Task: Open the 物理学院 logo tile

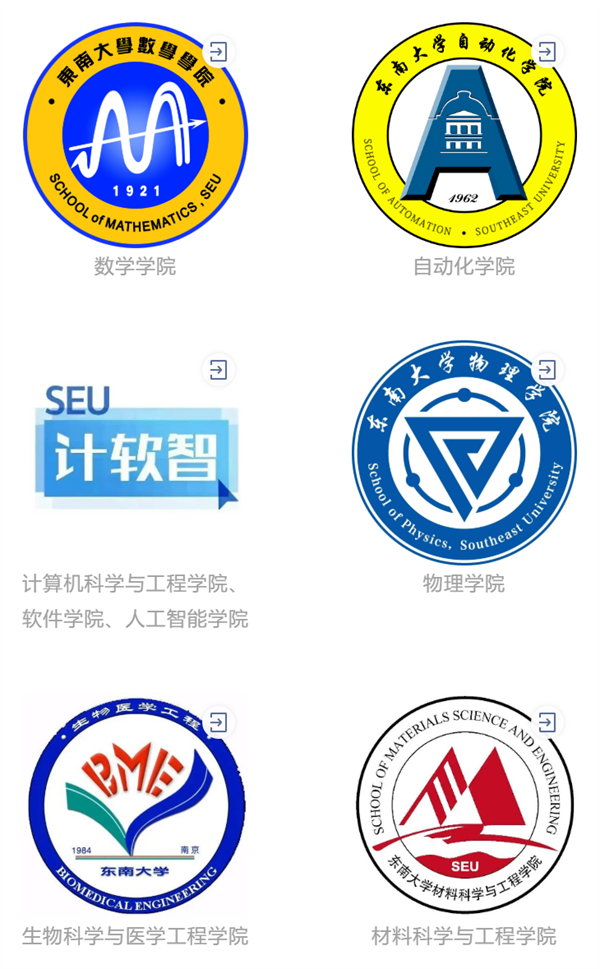Action: pos(464,453)
